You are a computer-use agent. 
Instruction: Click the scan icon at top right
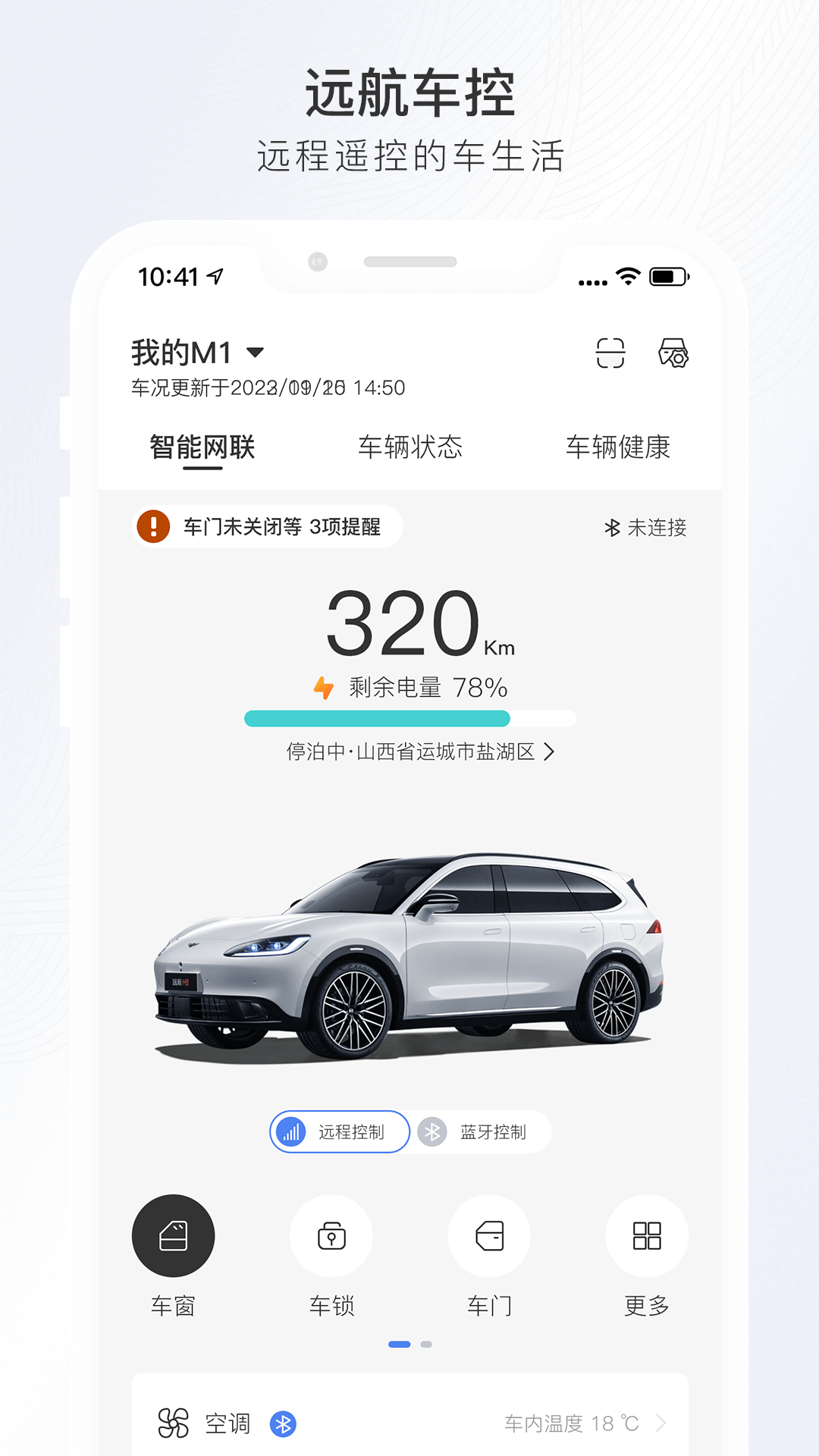pyautogui.click(x=611, y=353)
